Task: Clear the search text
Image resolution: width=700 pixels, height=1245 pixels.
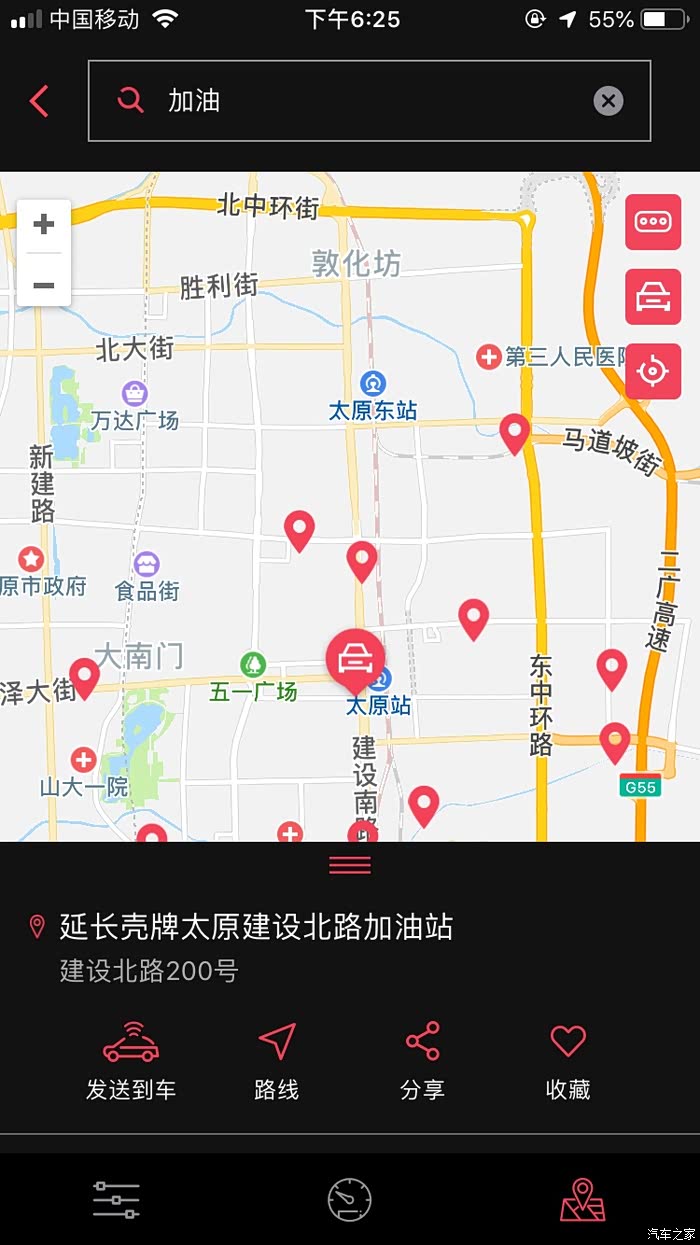Action: tap(608, 101)
